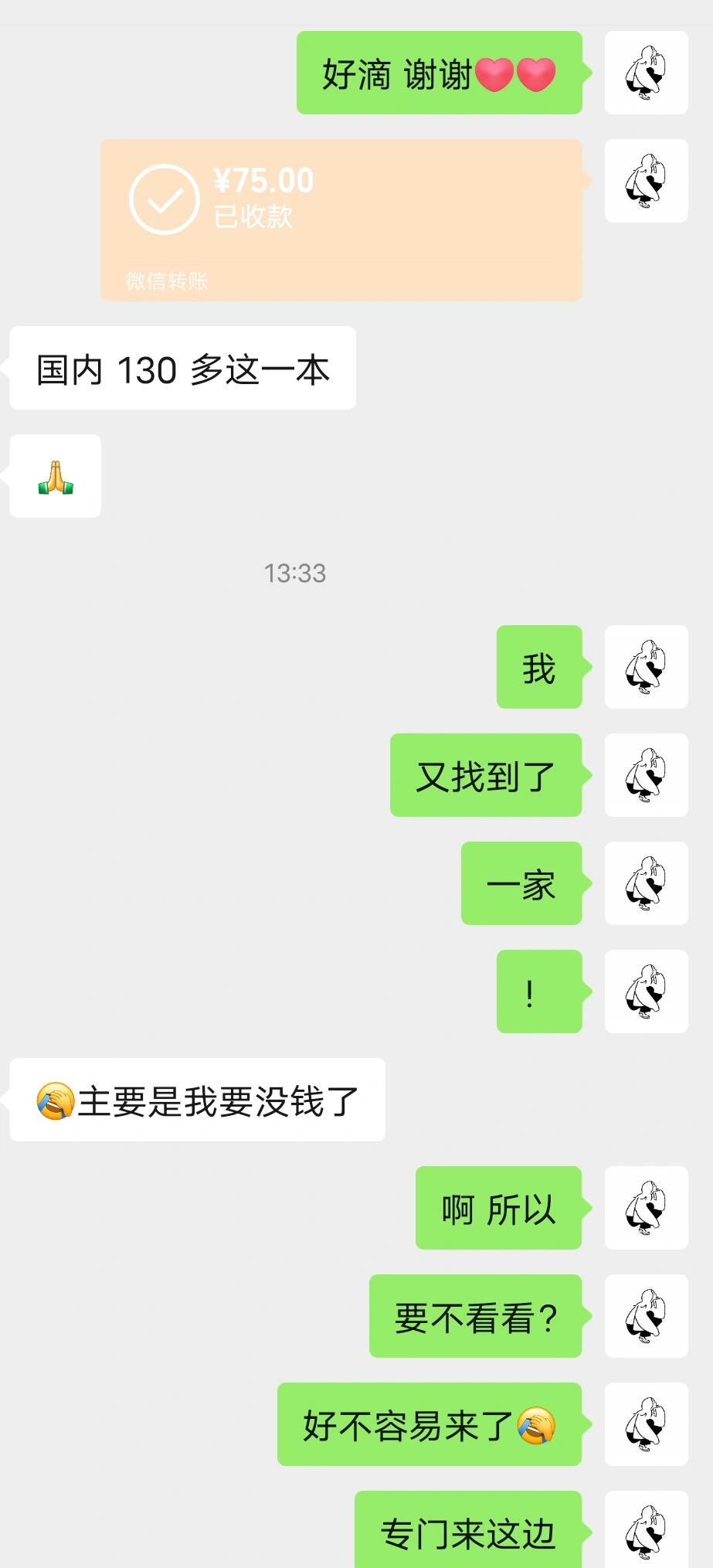Image resolution: width=713 pixels, height=1568 pixels.
Task: Tap the avatar beside the 要不看看？ message
Action: (x=646, y=1316)
